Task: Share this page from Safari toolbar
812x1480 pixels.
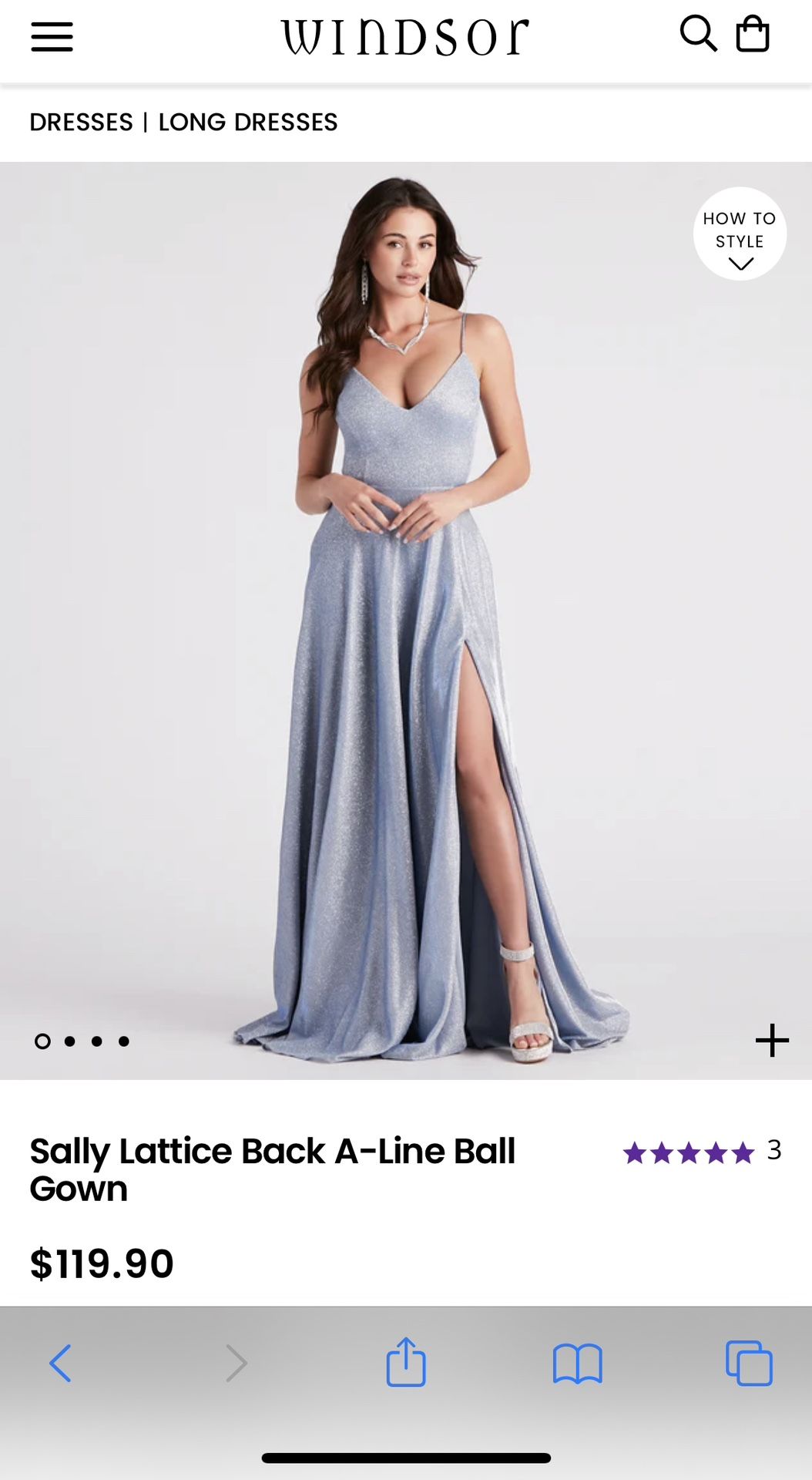Action: tap(406, 1361)
